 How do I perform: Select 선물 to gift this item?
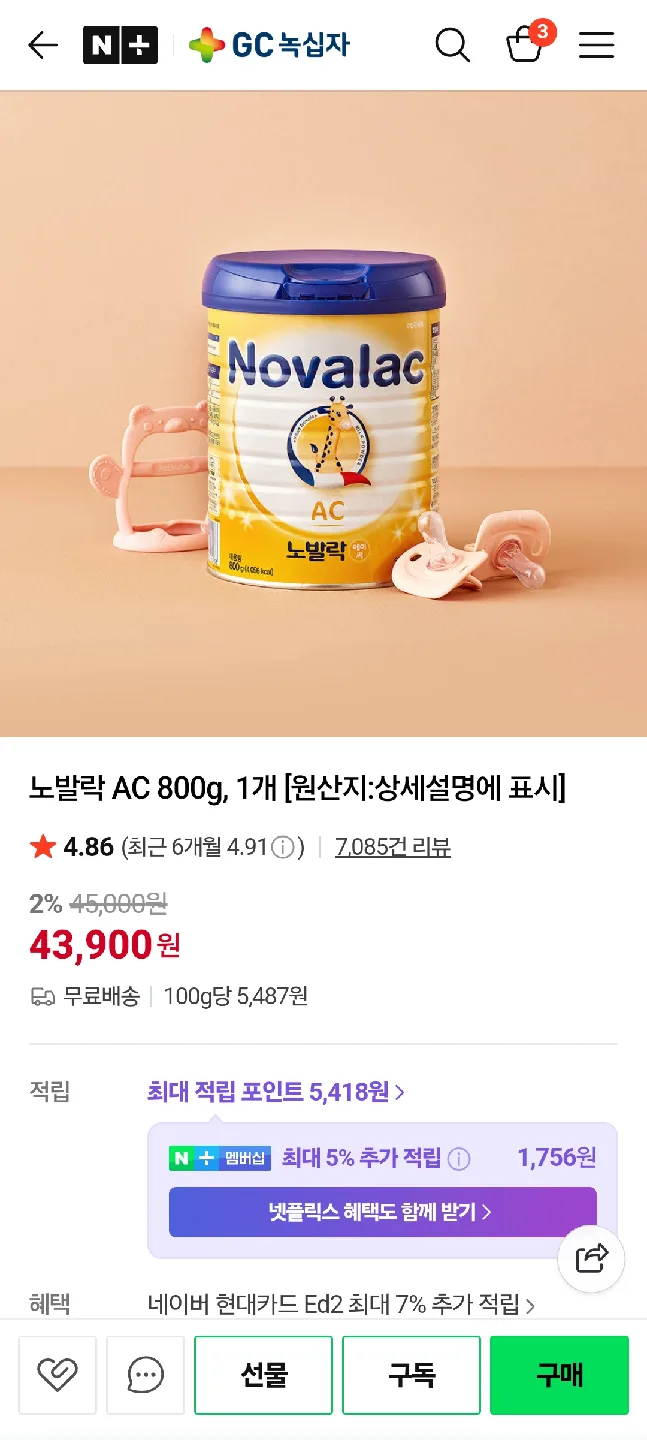[263, 1375]
